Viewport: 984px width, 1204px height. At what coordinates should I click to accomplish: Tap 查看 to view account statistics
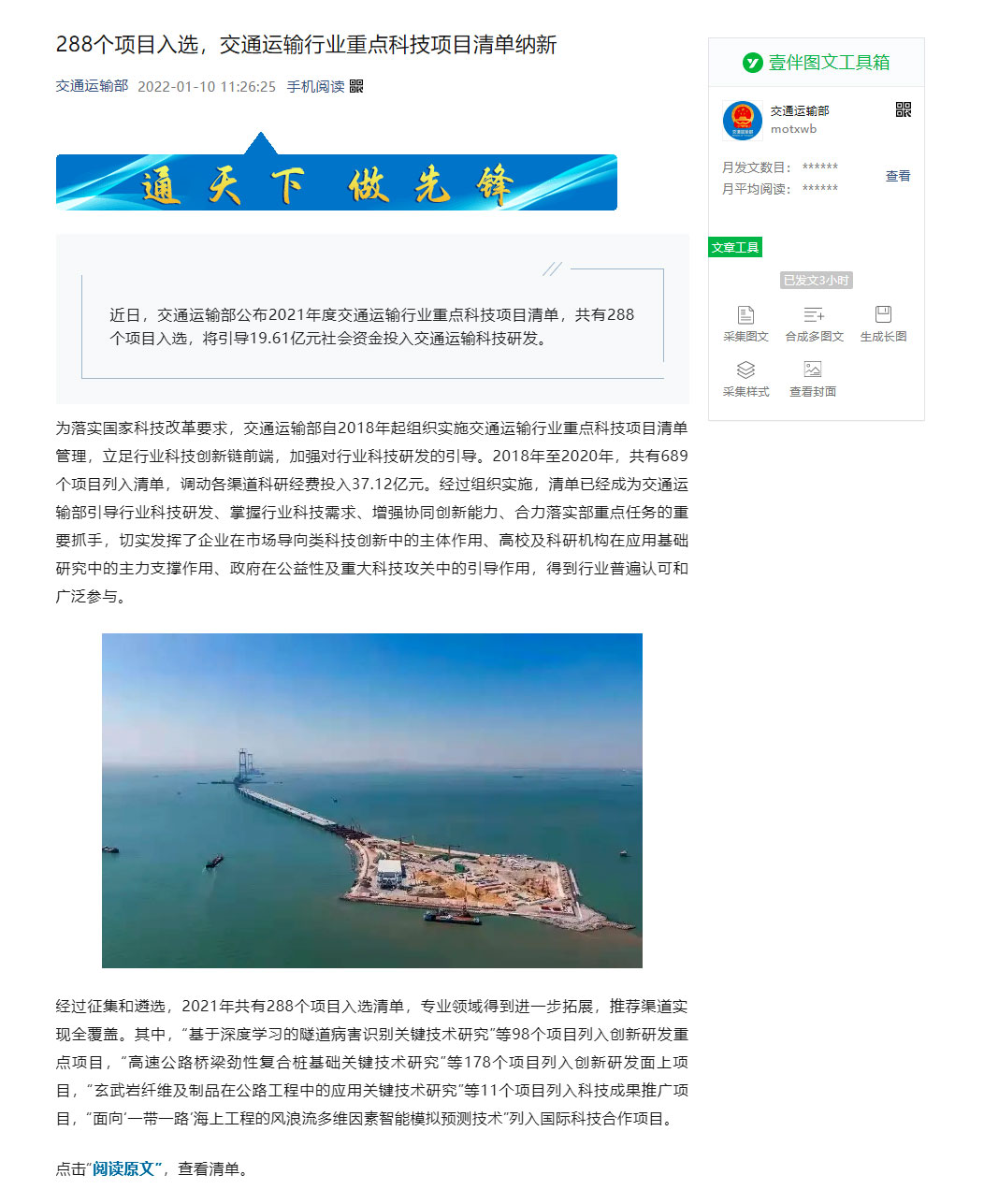click(897, 176)
